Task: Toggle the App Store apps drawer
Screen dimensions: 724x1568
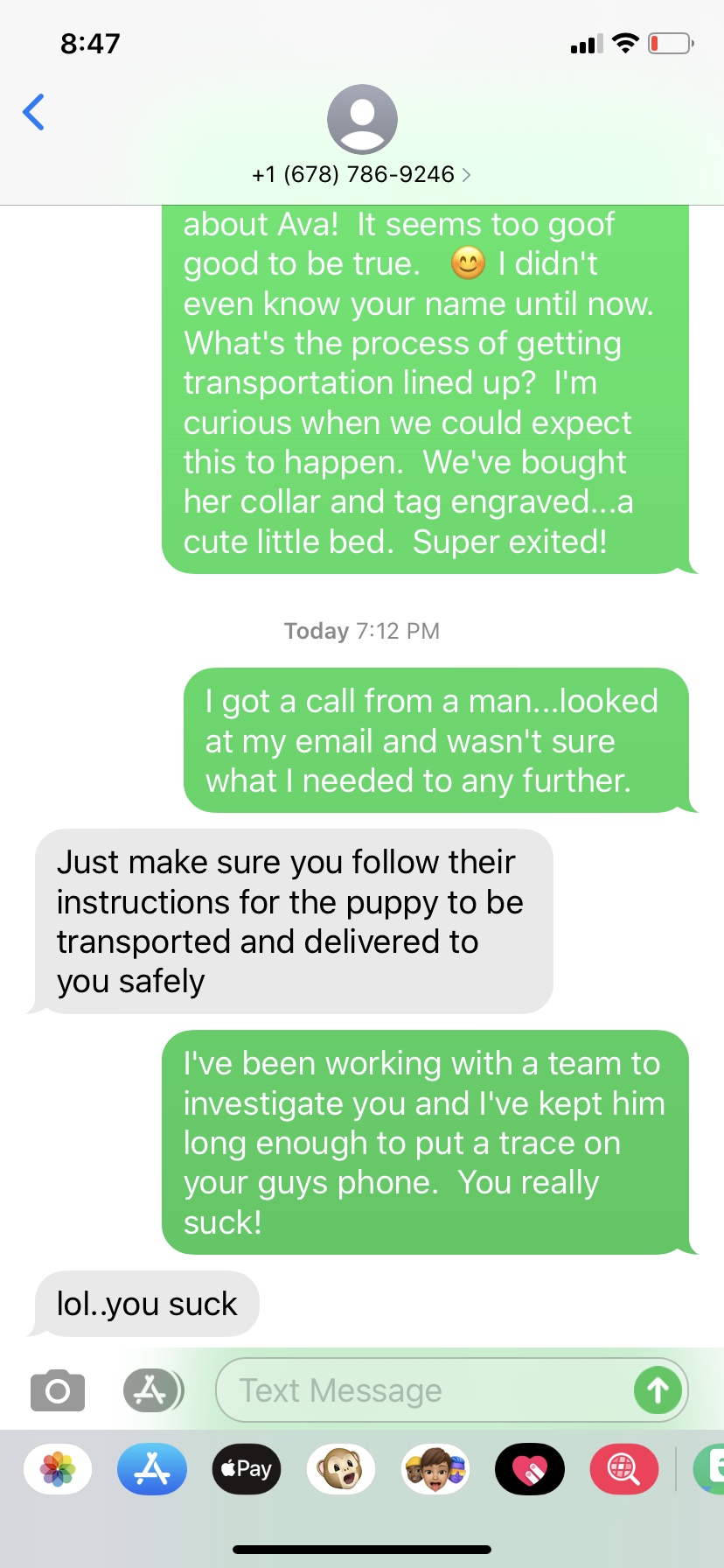Action: coord(152,1389)
